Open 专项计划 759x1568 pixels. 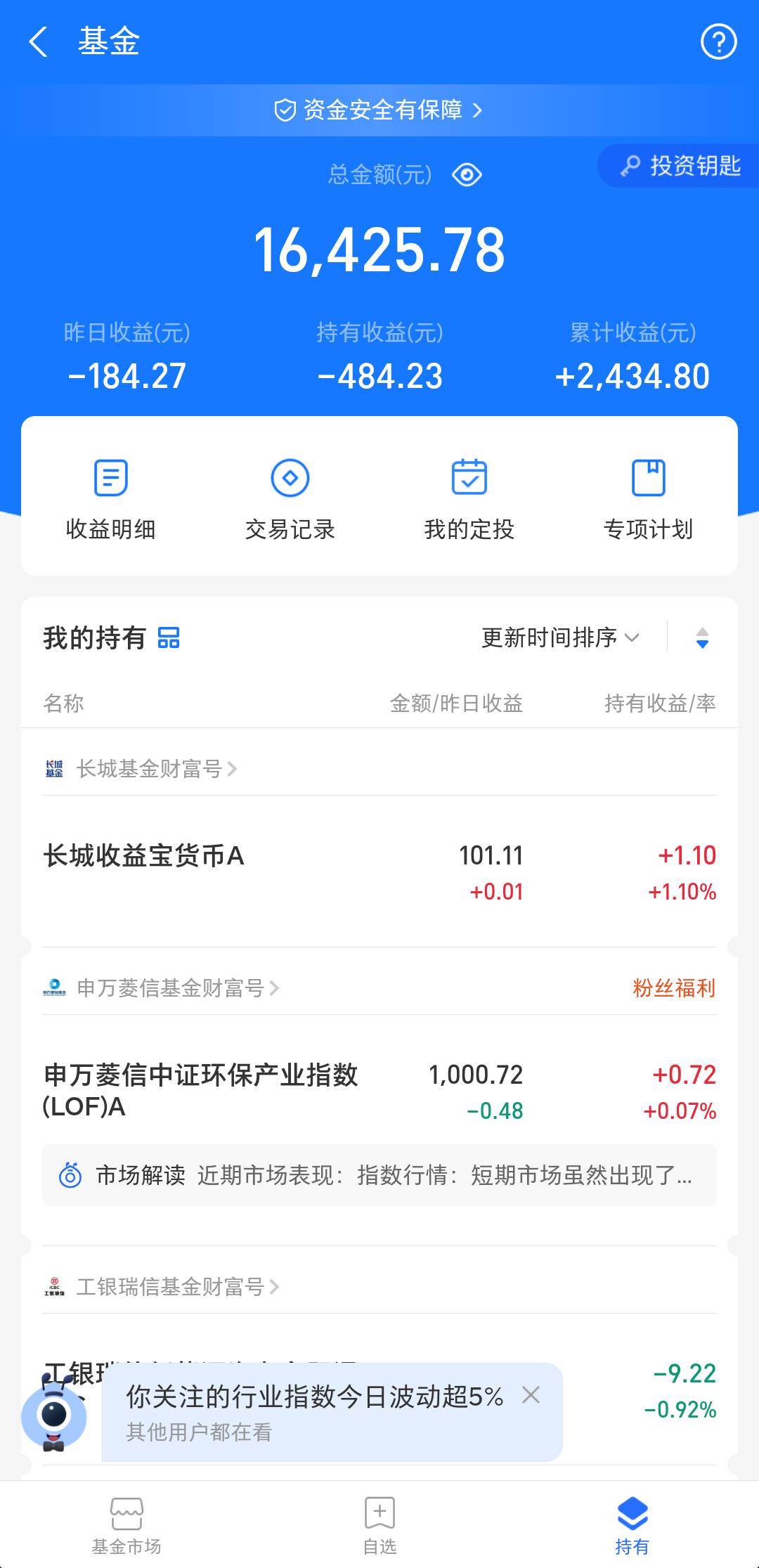pos(648,499)
